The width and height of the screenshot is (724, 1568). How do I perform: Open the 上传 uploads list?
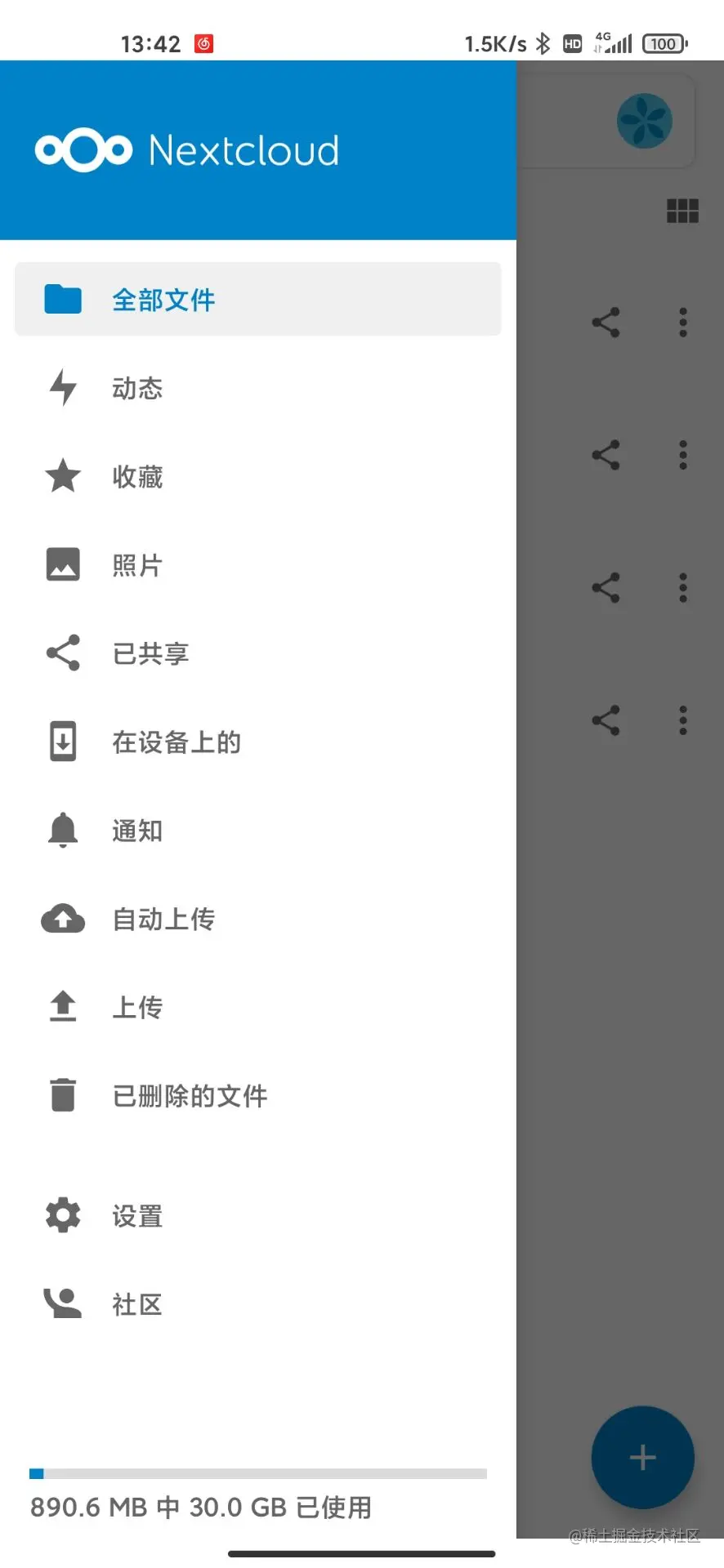tap(137, 1007)
